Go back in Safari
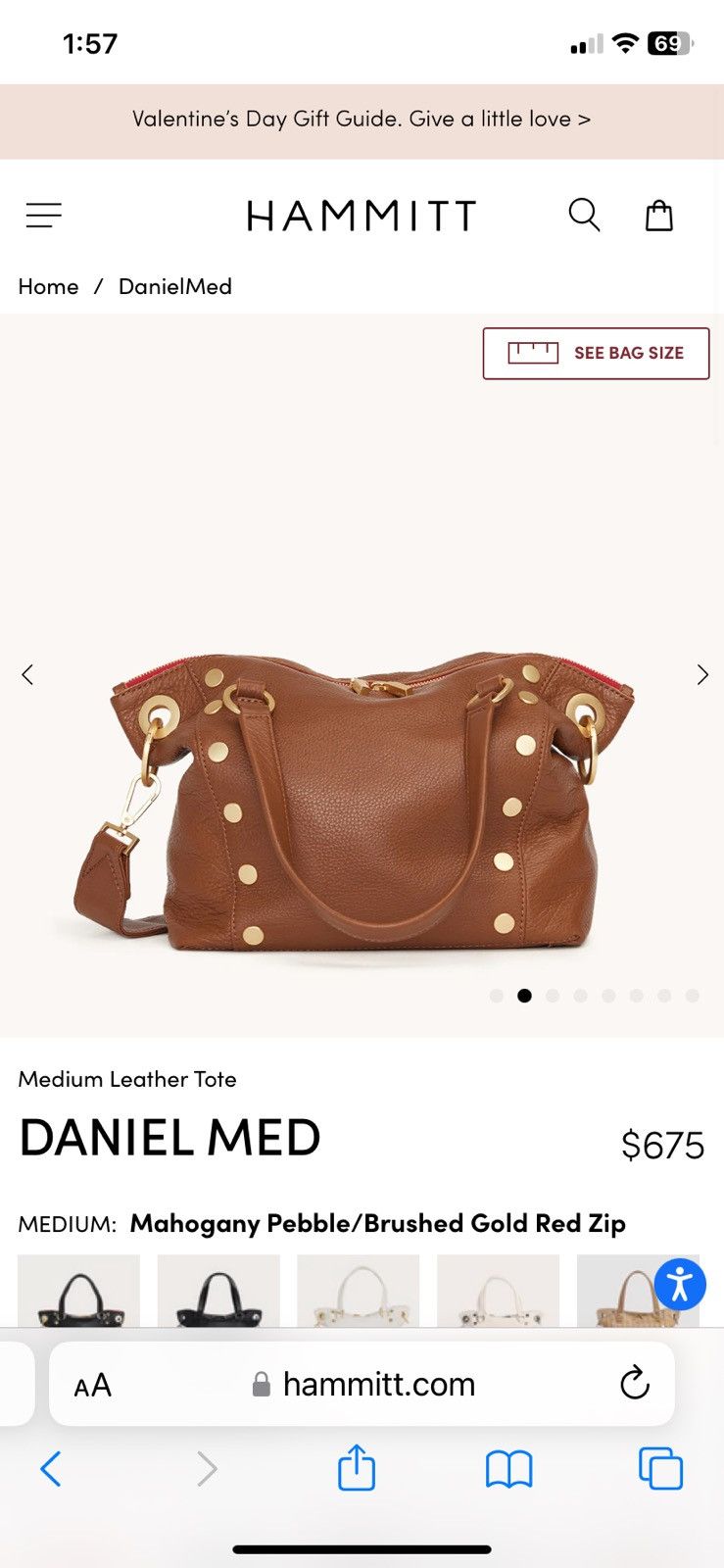Image resolution: width=724 pixels, height=1568 pixels. [51, 1469]
